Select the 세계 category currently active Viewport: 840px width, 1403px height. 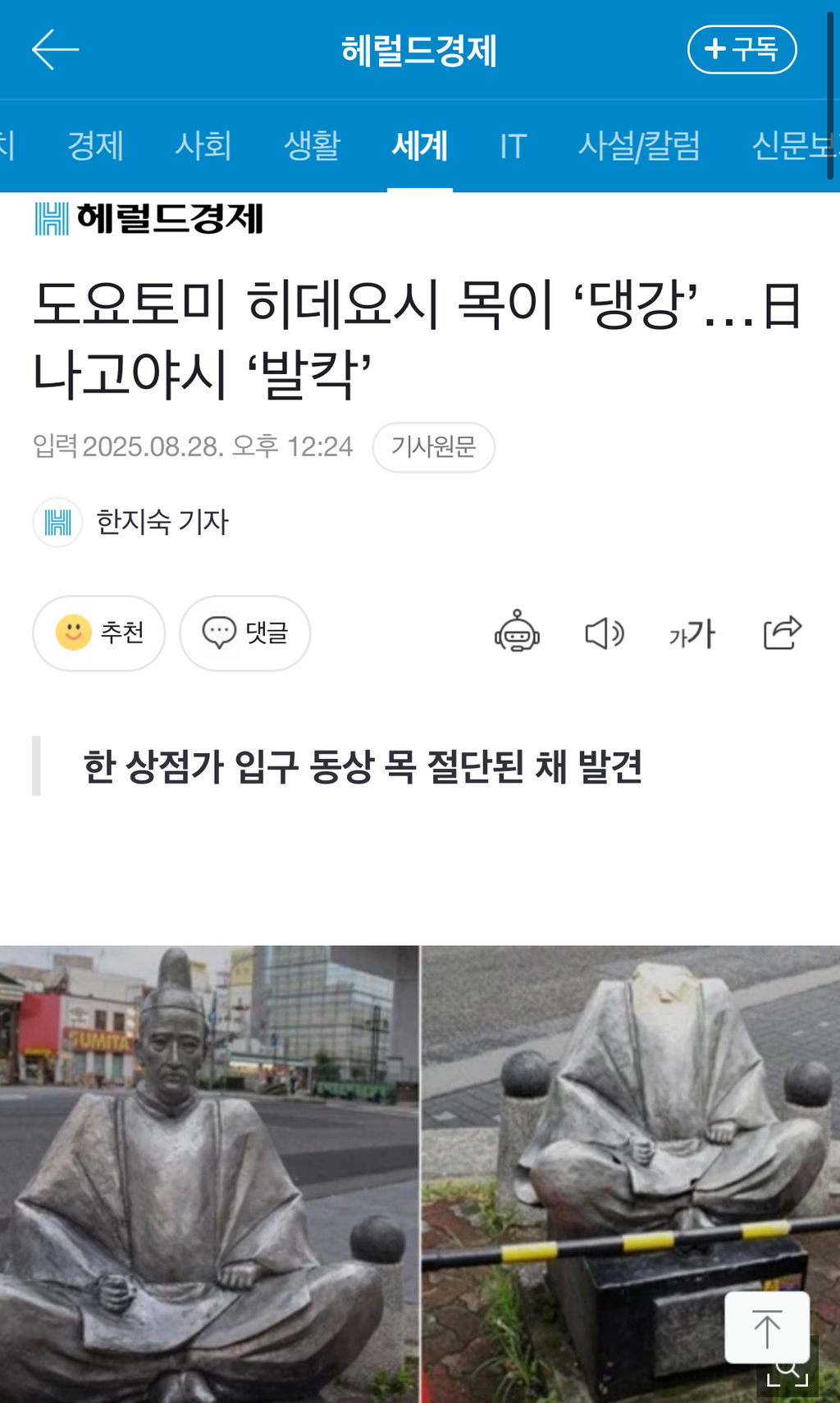point(418,148)
